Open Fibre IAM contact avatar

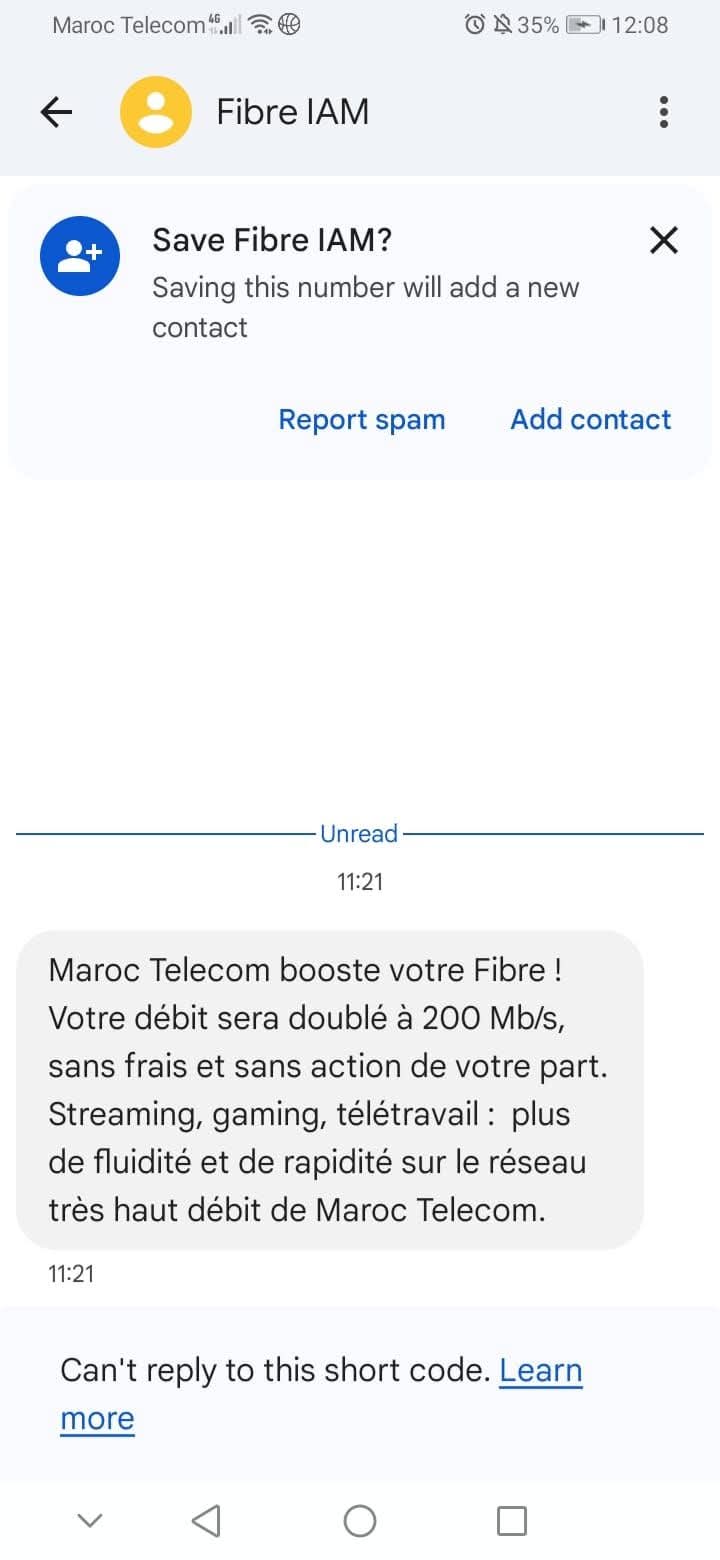(156, 112)
